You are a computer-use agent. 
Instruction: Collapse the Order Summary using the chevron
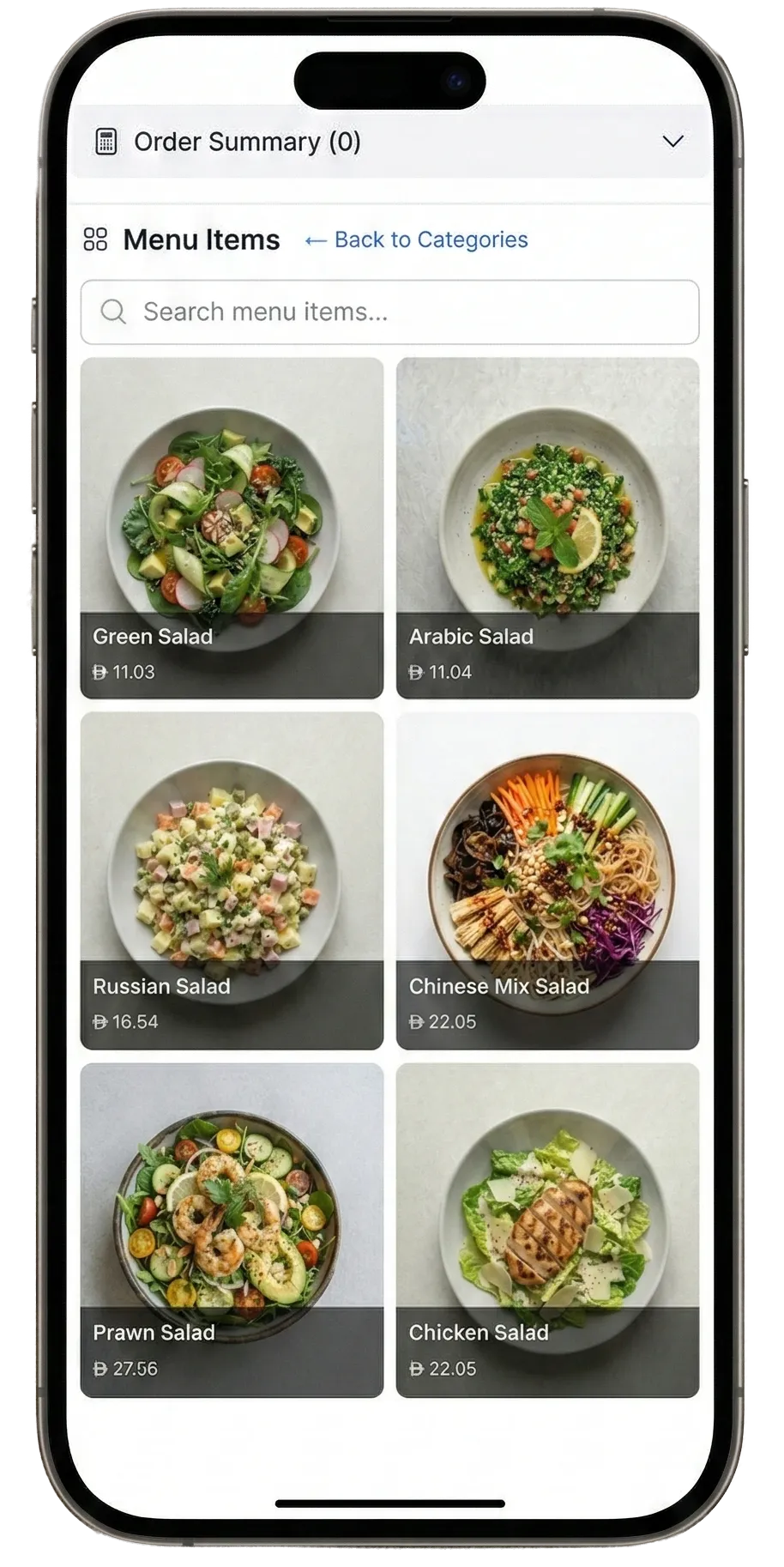pyautogui.click(x=672, y=141)
